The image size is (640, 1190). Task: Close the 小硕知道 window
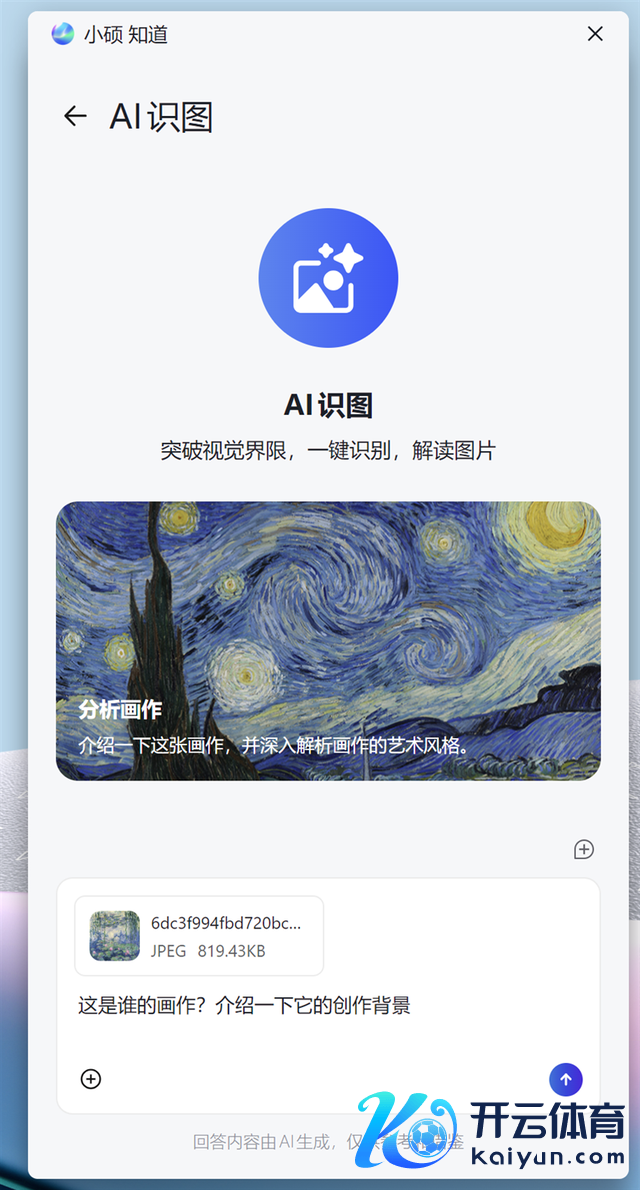[x=595, y=34]
